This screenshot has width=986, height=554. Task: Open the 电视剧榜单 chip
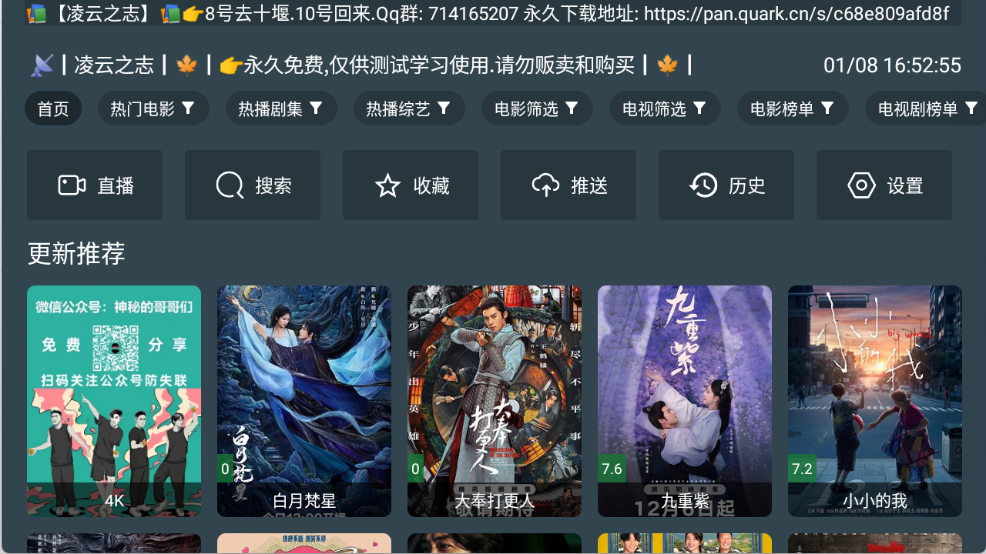pos(925,109)
